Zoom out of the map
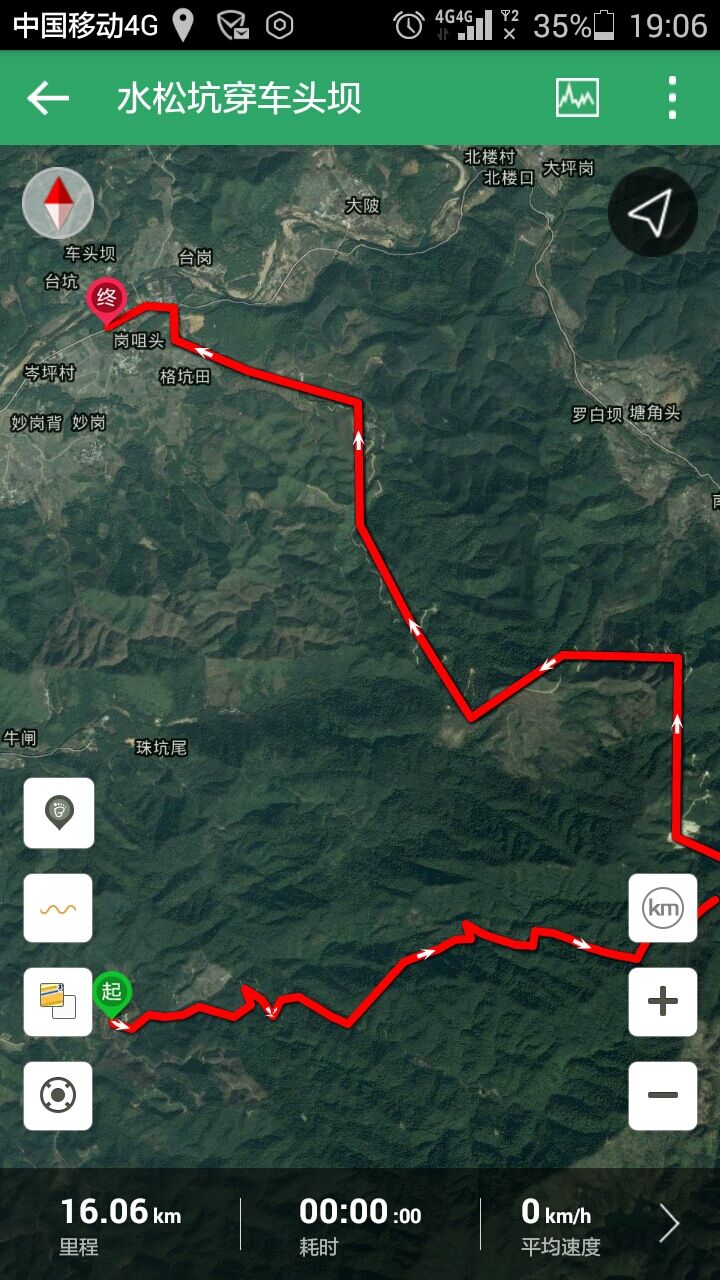 click(663, 1096)
